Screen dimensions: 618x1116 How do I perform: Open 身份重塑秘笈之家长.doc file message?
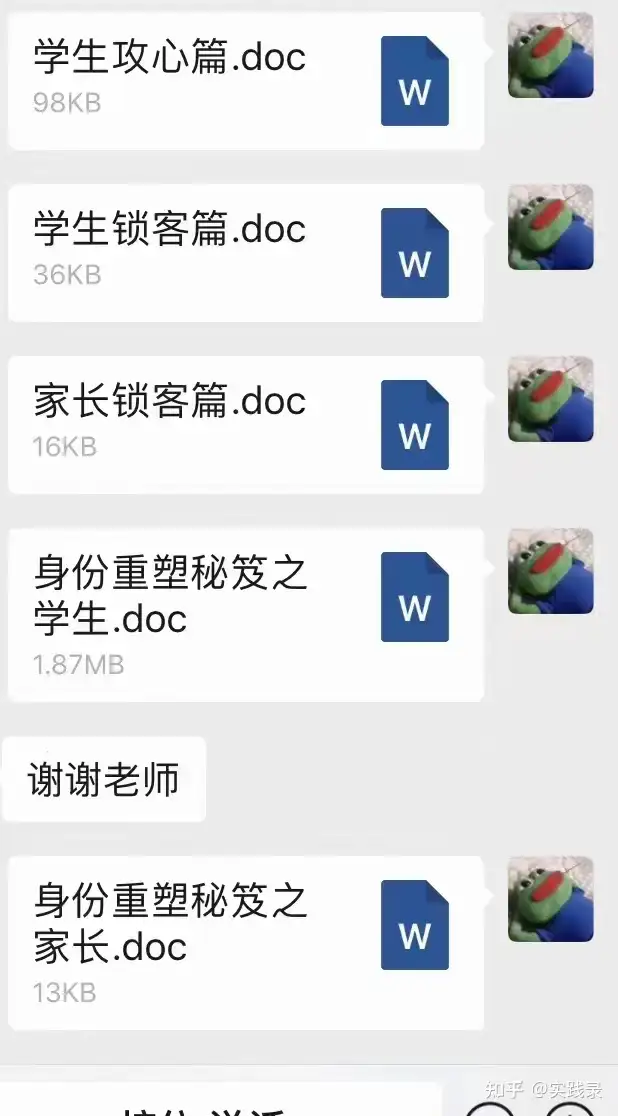pyautogui.click(x=245, y=942)
